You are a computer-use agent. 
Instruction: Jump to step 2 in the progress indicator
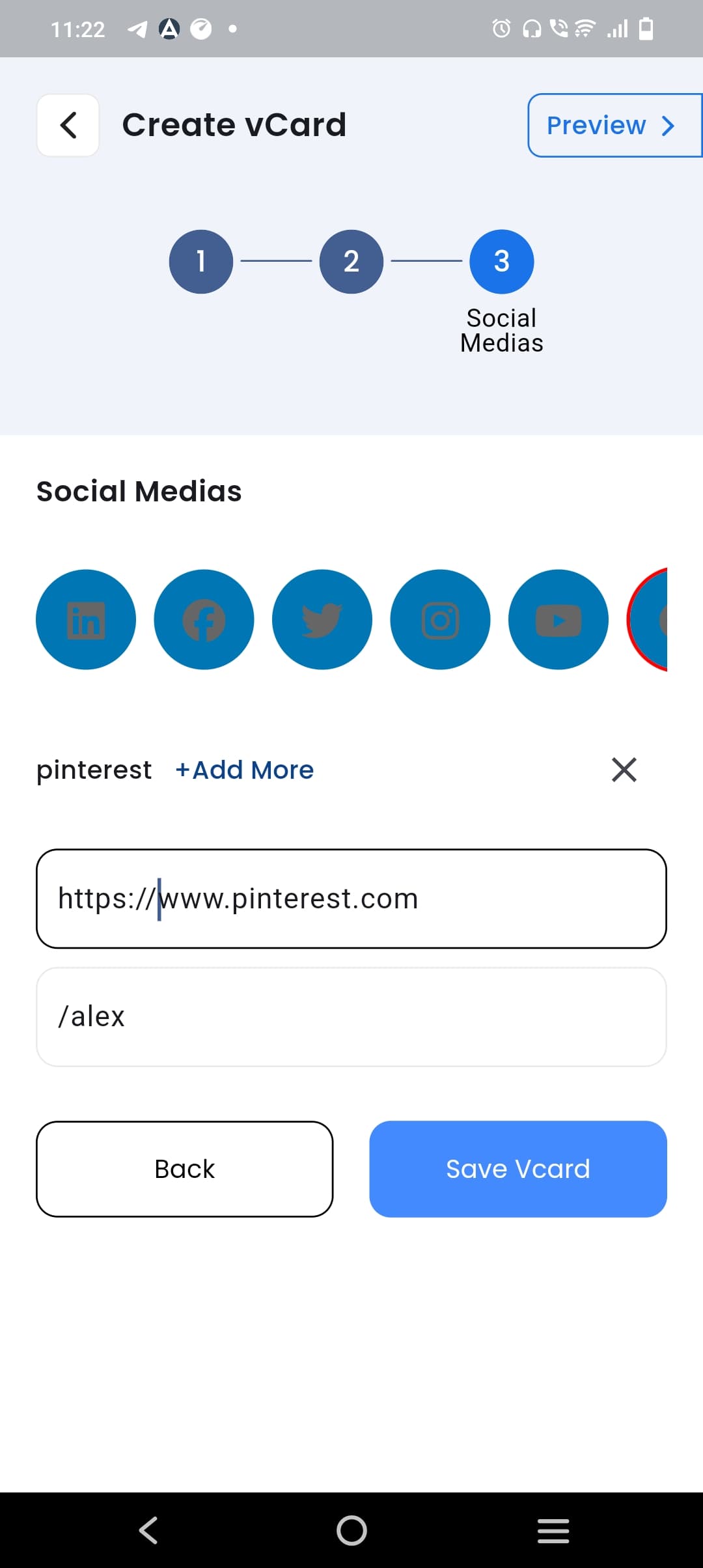coord(351,262)
